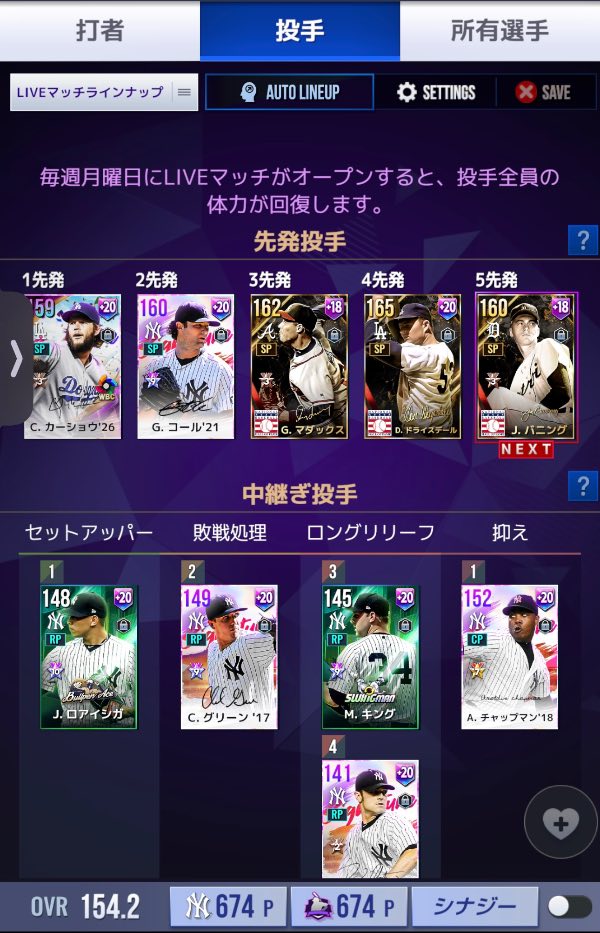Toggle the switch next to シナジー
The image size is (600, 933).
pyautogui.click(x=569, y=907)
